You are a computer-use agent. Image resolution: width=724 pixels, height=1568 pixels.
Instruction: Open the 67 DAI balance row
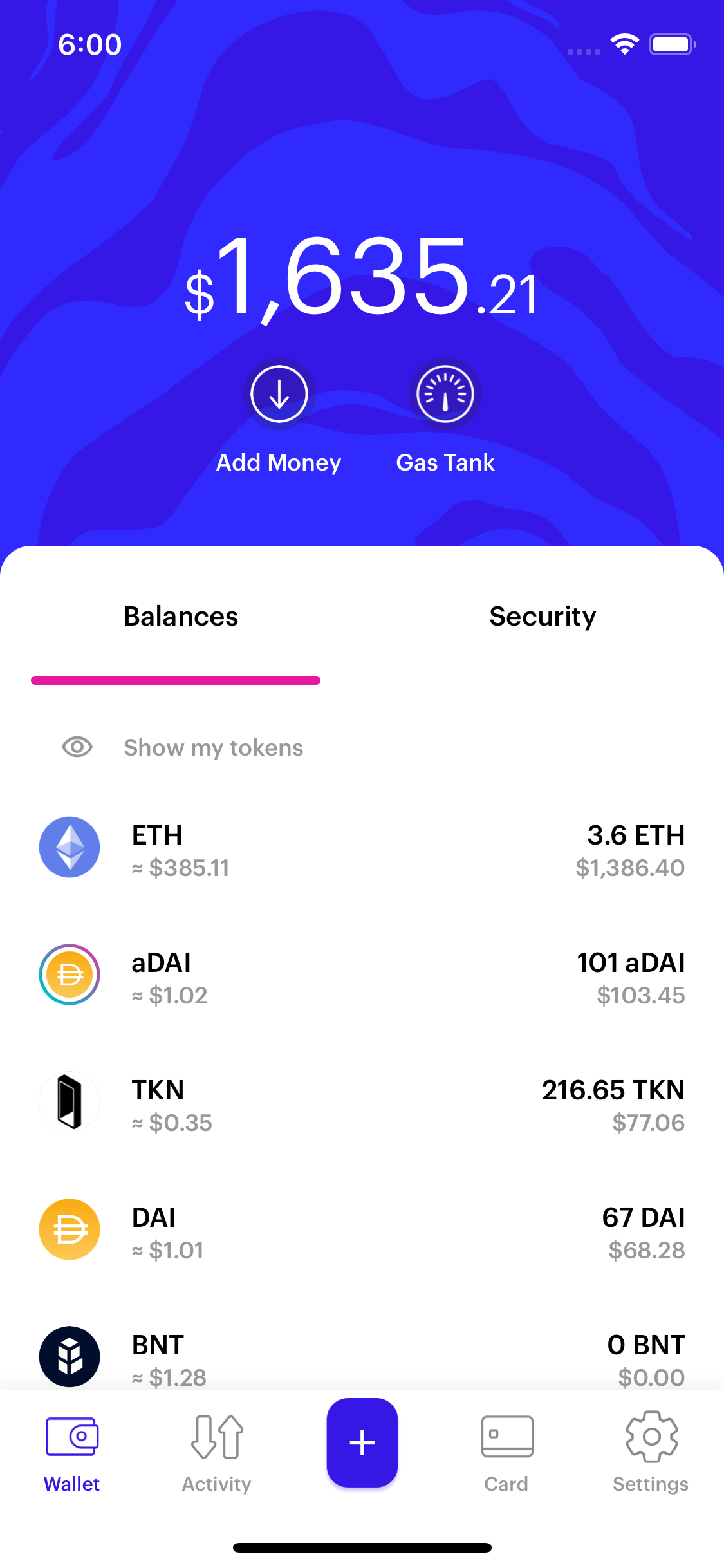[x=362, y=1232]
